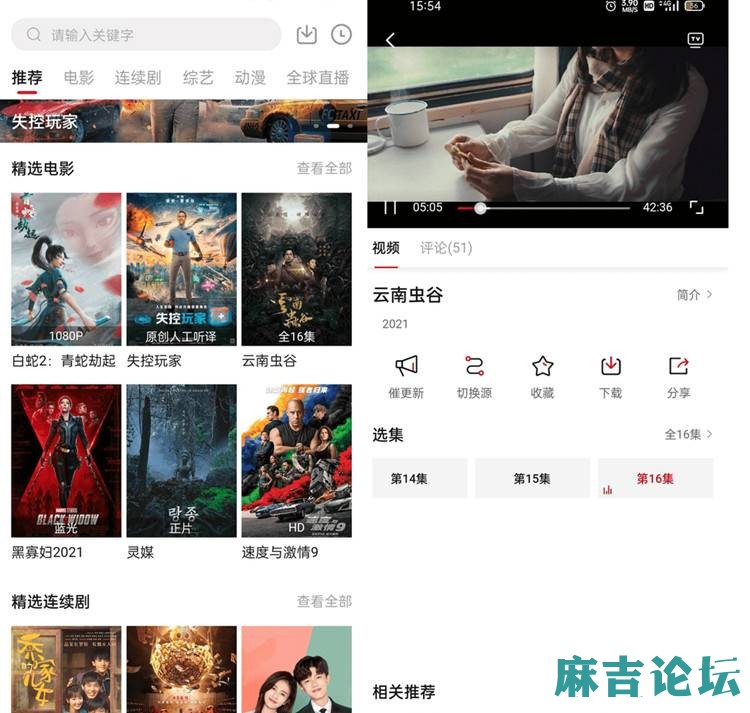The width and height of the screenshot is (750, 713).
Task: Cast video to TV
Action: point(695,40)
